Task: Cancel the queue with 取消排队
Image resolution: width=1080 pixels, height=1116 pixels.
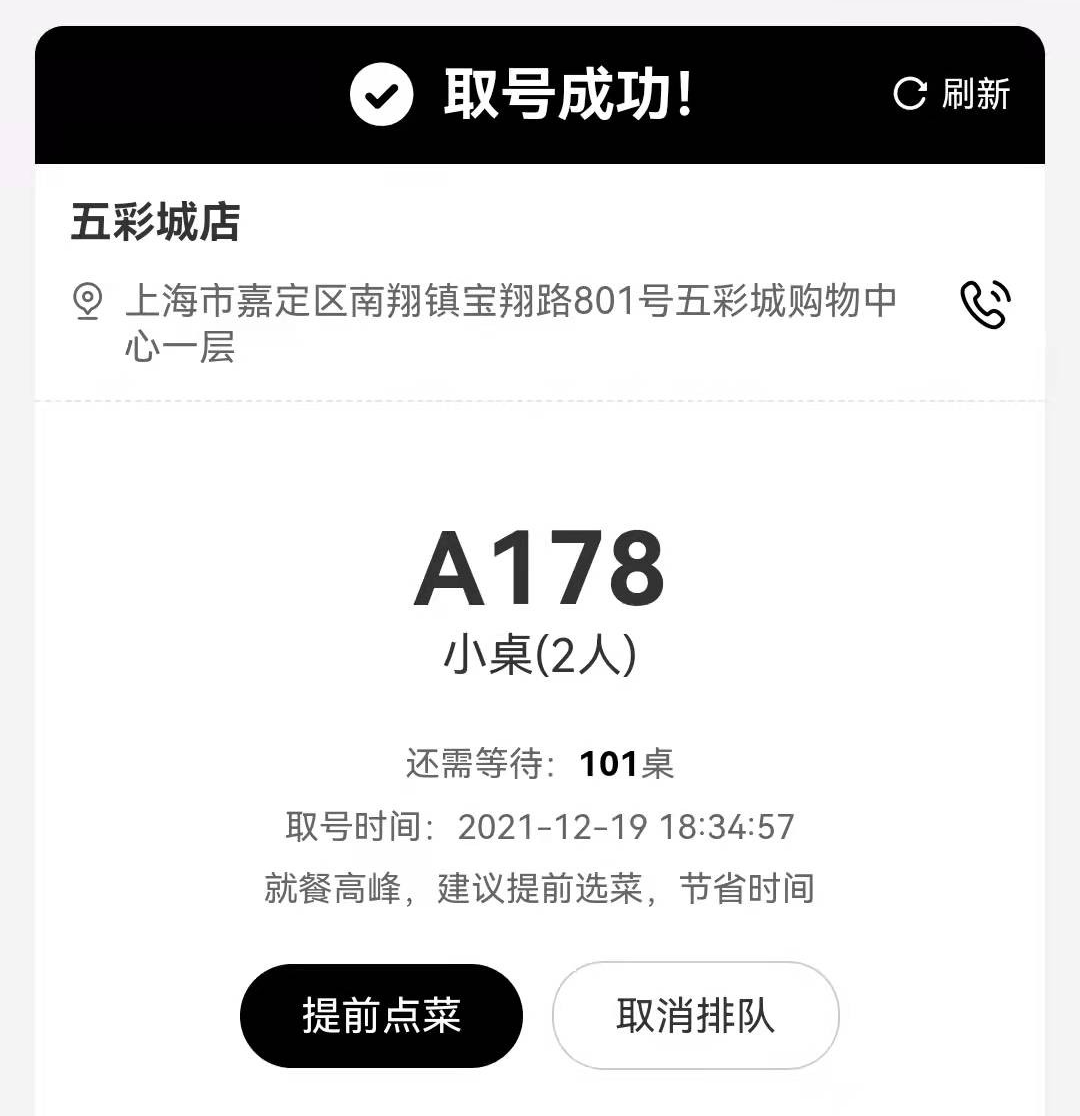Action: [695, 1016]
